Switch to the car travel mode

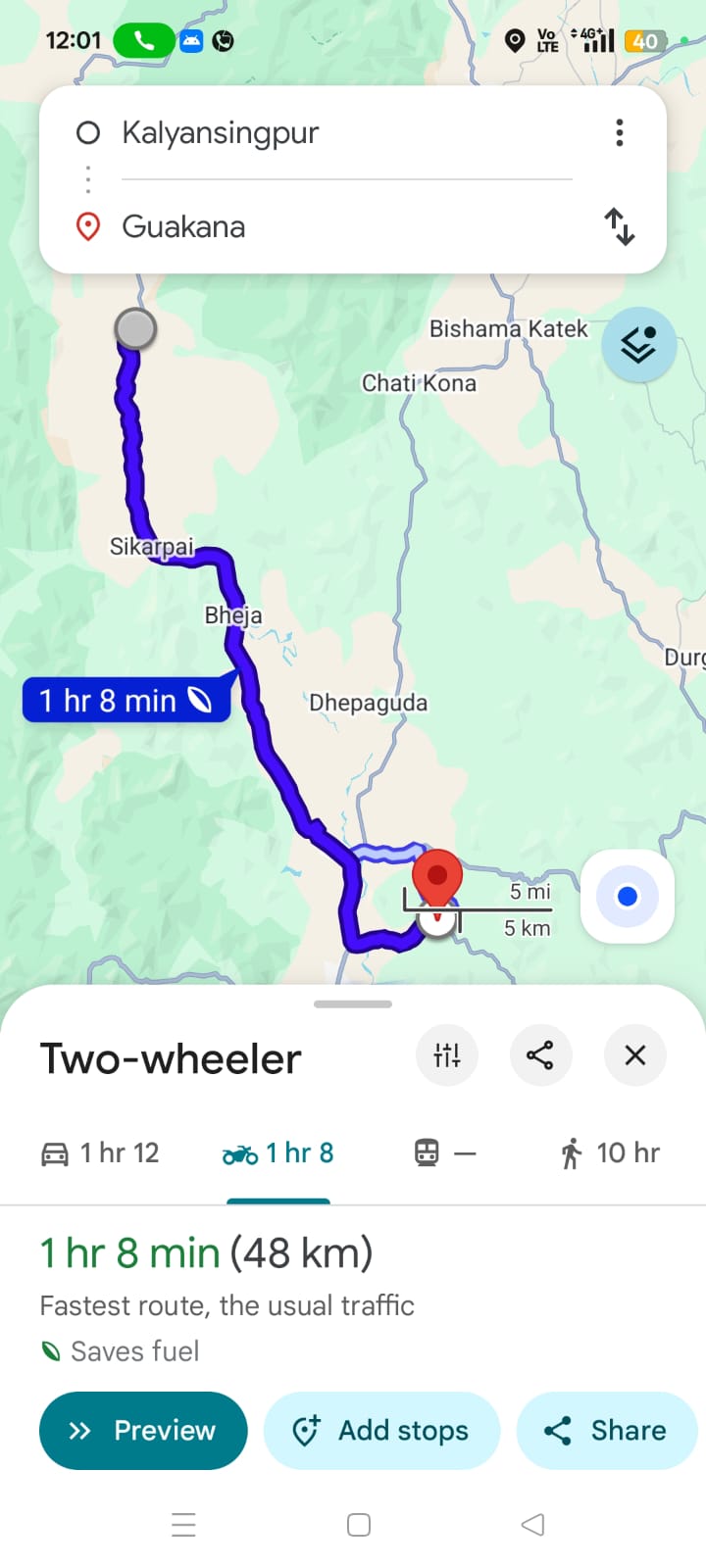pyautogui.click(x=100, y=1153)
